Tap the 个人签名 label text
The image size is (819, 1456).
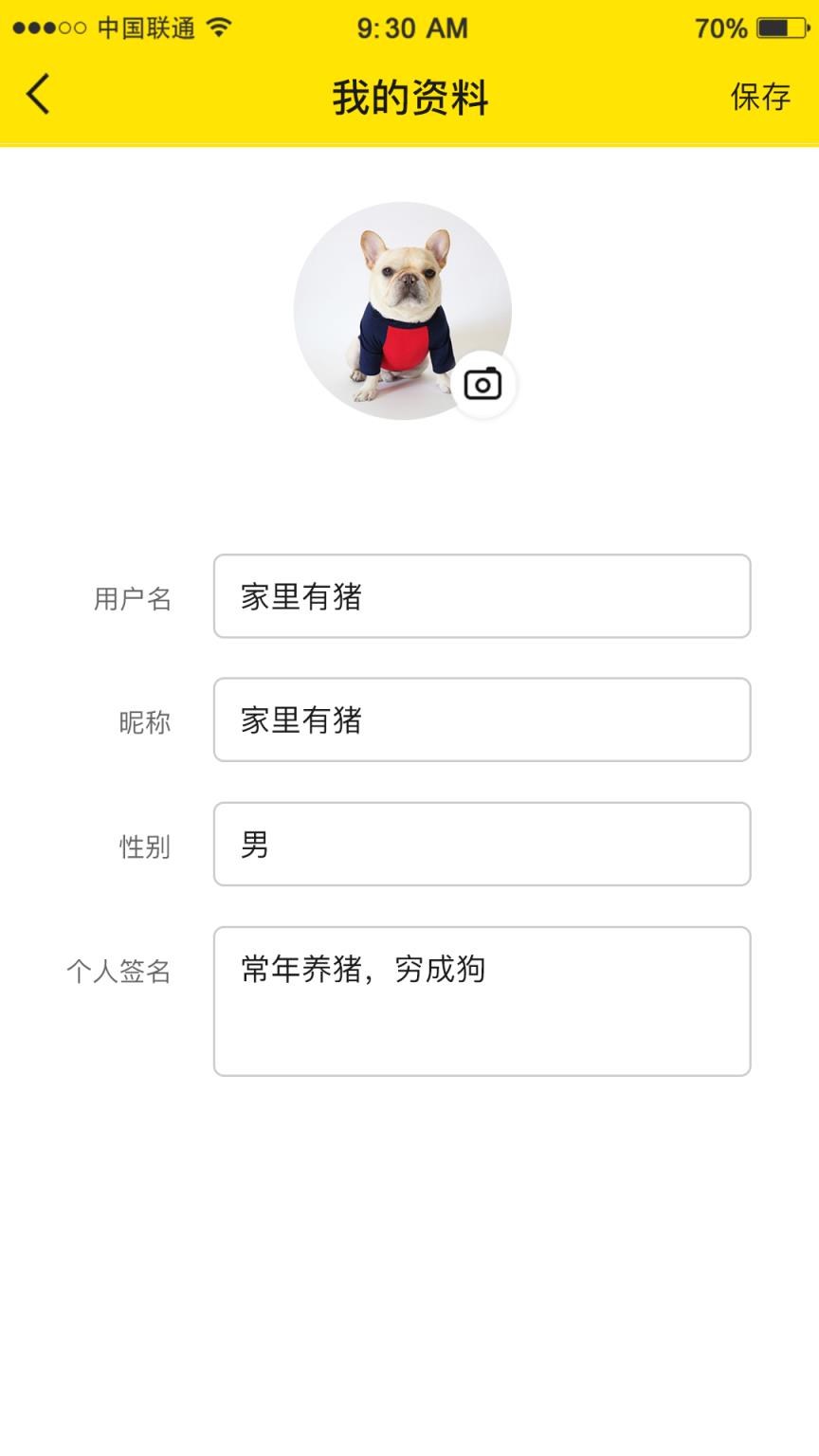(119, 971)
